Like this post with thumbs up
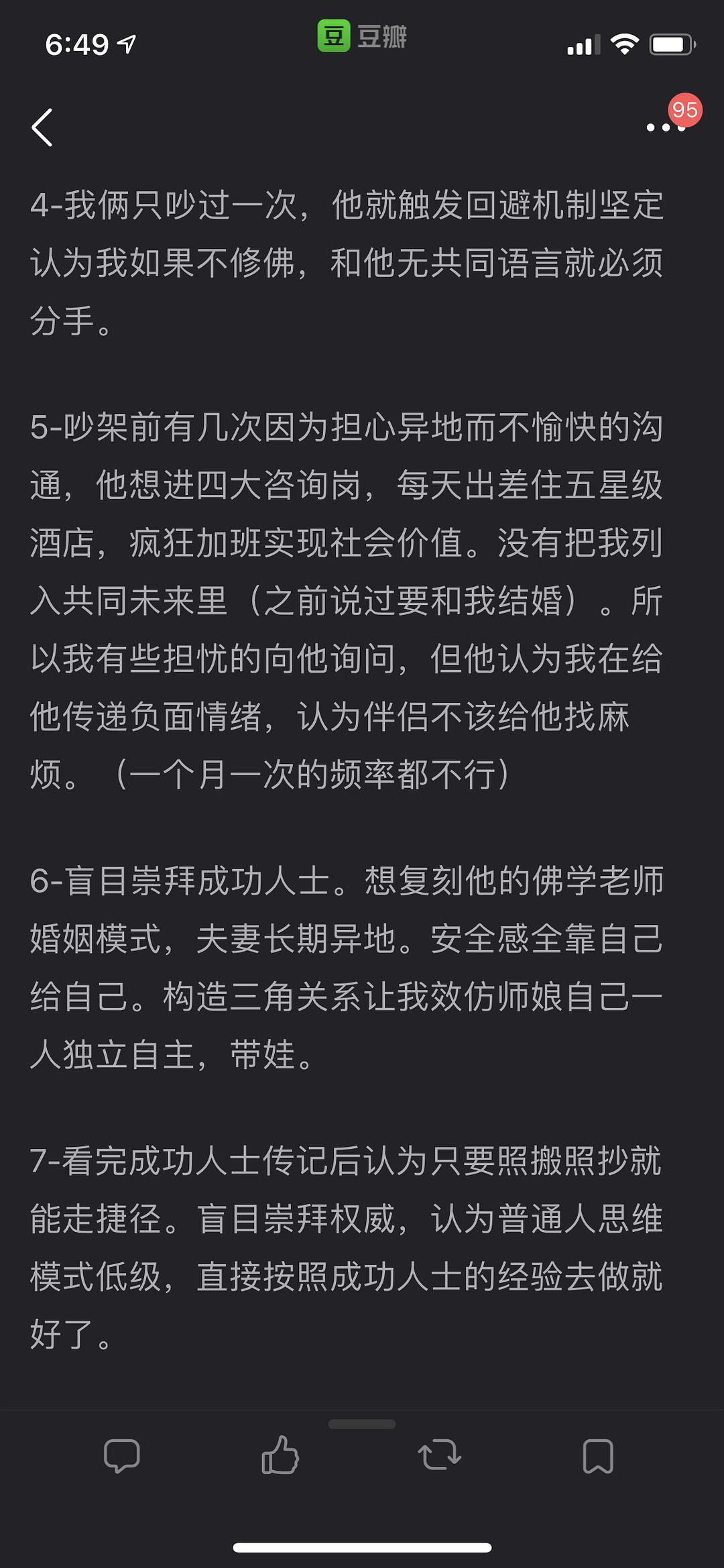This screenshot has width=724, height=1568. [x=280, y=1455]
